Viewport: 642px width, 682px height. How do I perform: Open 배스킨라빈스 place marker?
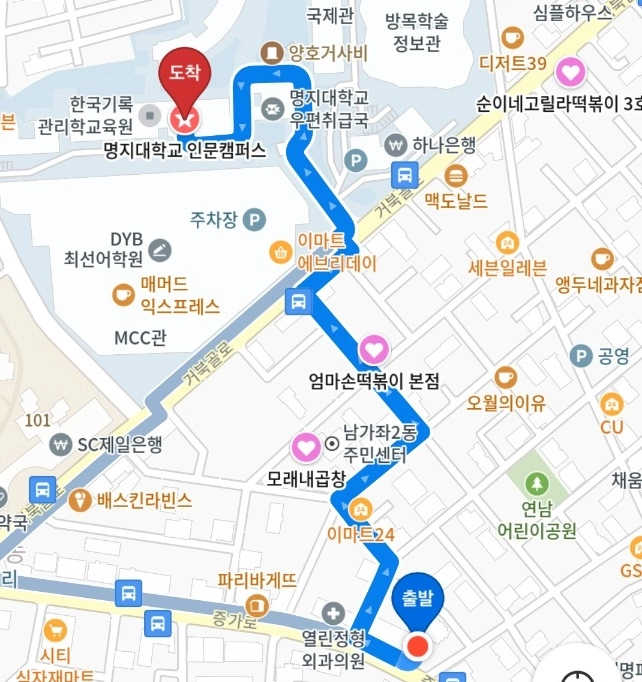(80, 500)
